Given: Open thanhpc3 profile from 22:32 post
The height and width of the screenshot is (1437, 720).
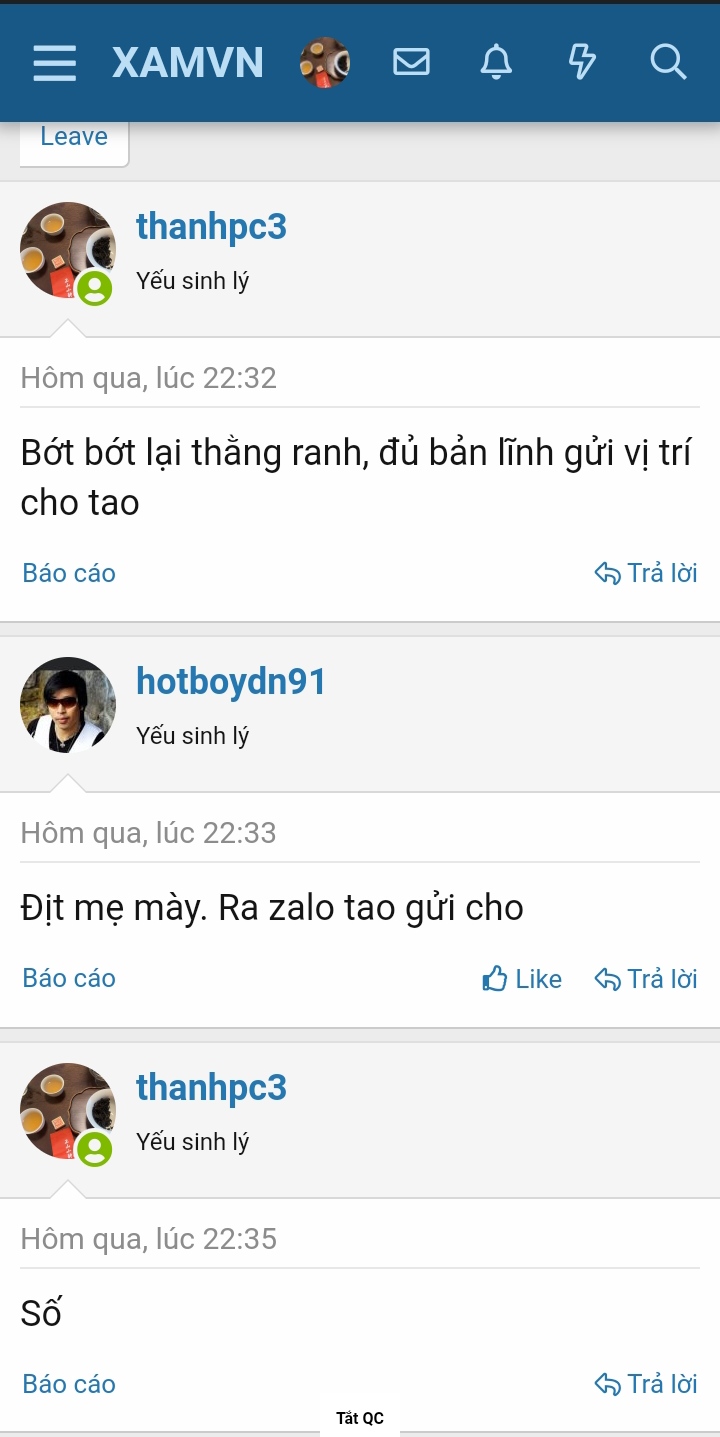Looking at the screenshot, I should point(211,227).
